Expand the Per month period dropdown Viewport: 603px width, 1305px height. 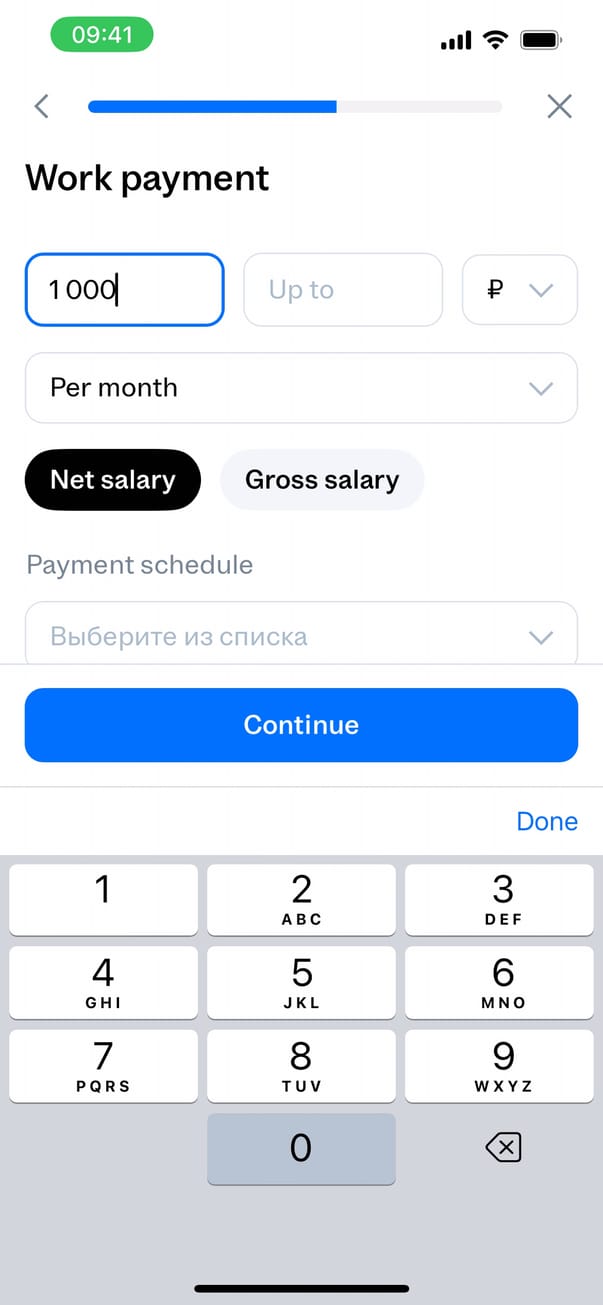point(301,388)
